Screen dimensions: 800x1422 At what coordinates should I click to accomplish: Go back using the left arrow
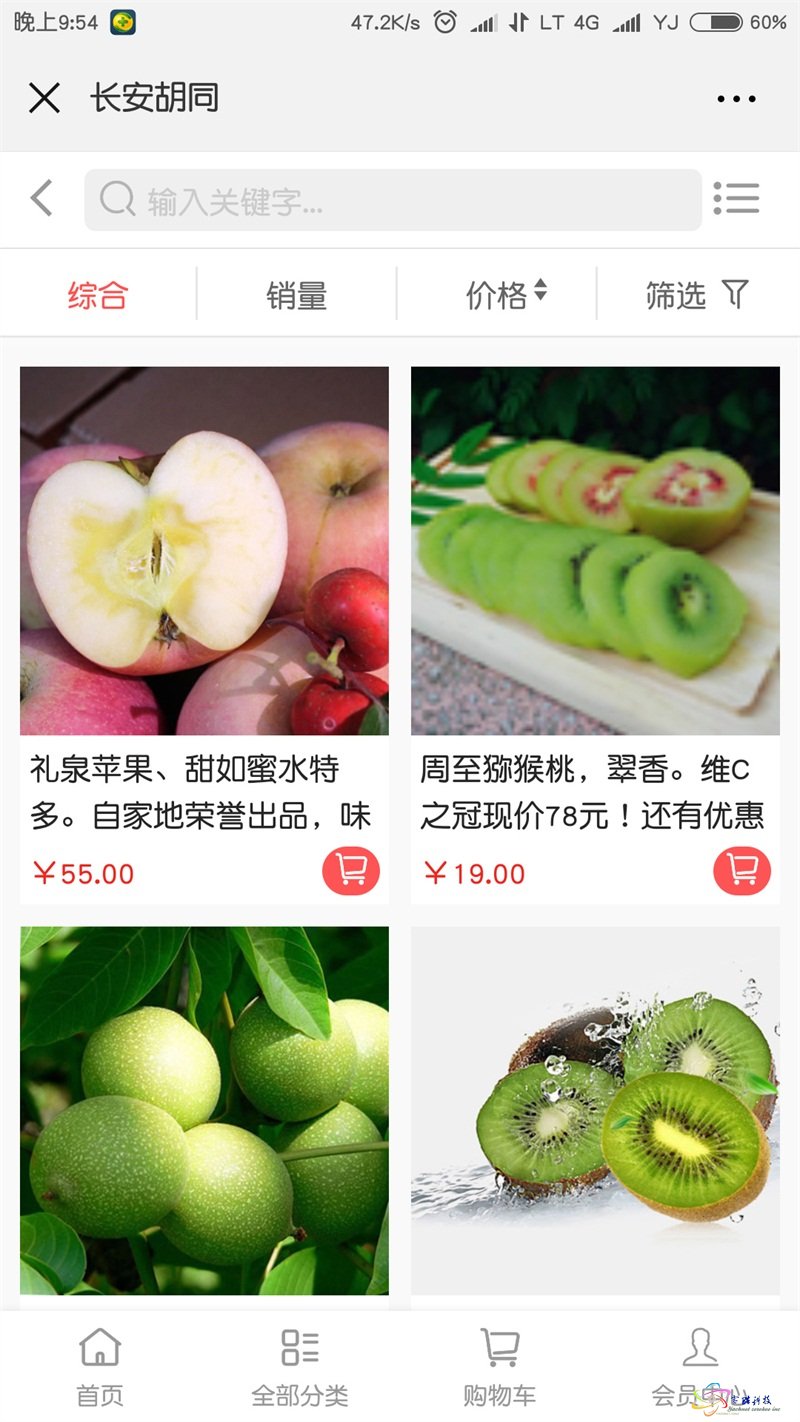point(41,198)
